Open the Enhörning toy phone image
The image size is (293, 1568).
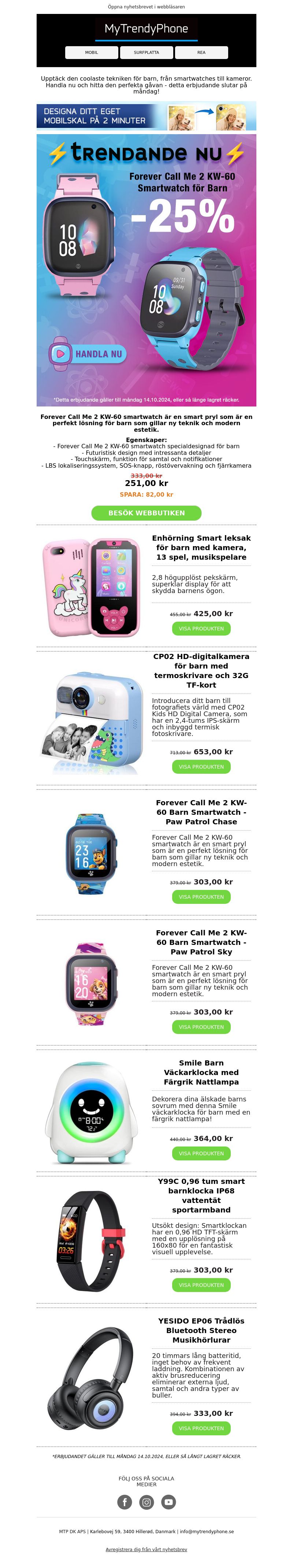point(91,587)
